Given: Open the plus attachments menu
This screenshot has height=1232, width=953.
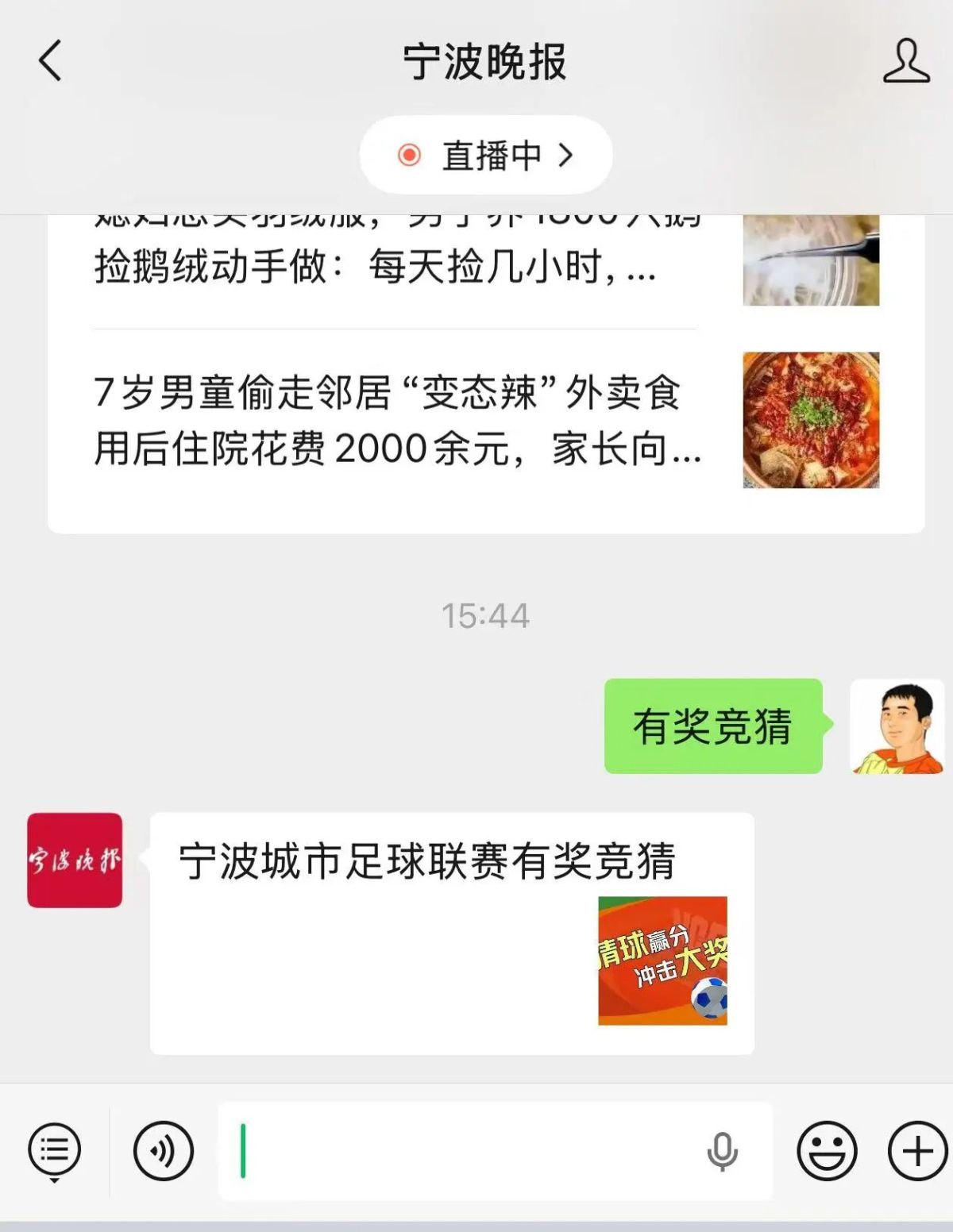Looking at the screenshot, I should click(x=917, y=1150).
